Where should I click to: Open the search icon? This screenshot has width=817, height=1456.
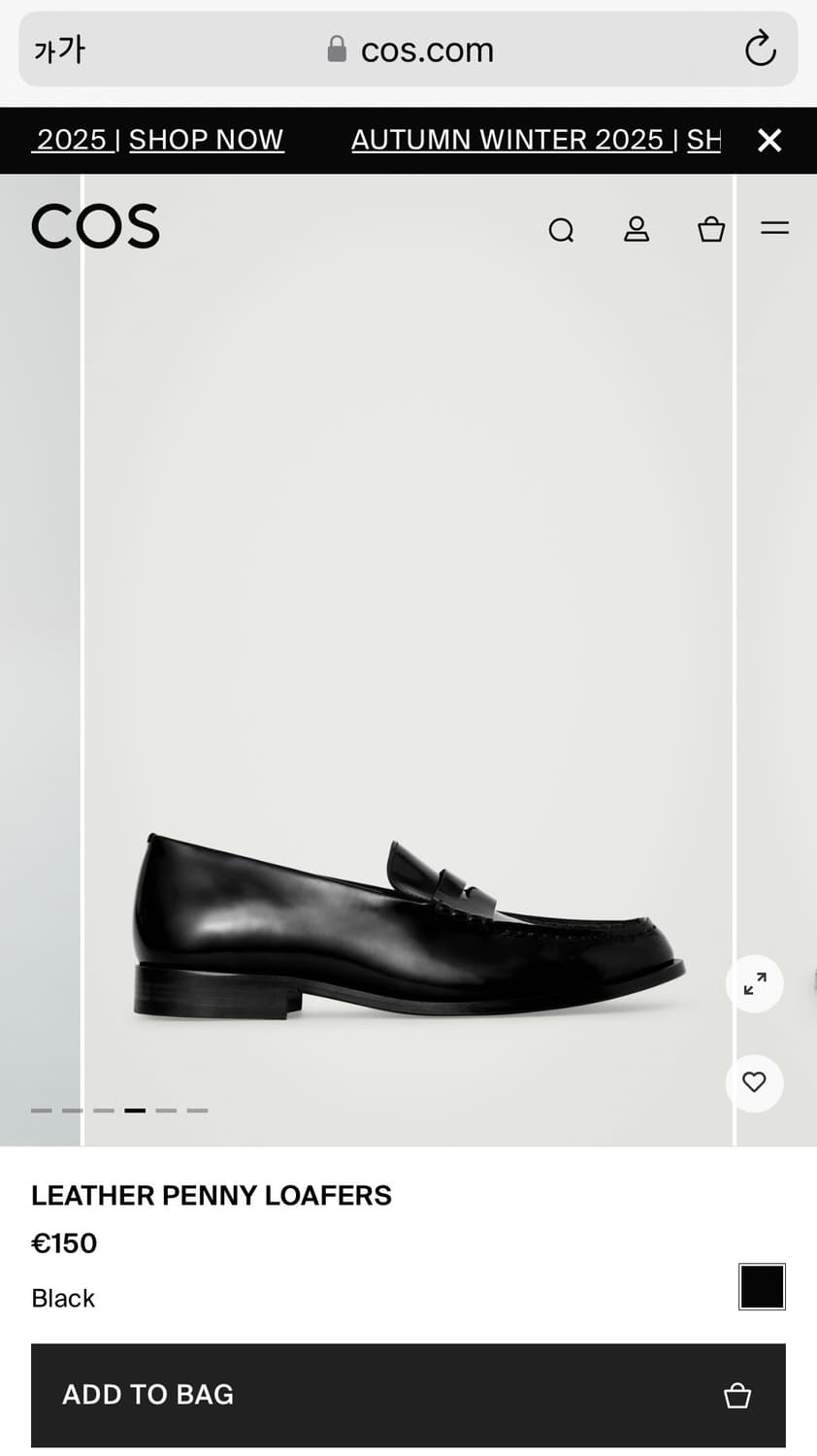point(561,230)
